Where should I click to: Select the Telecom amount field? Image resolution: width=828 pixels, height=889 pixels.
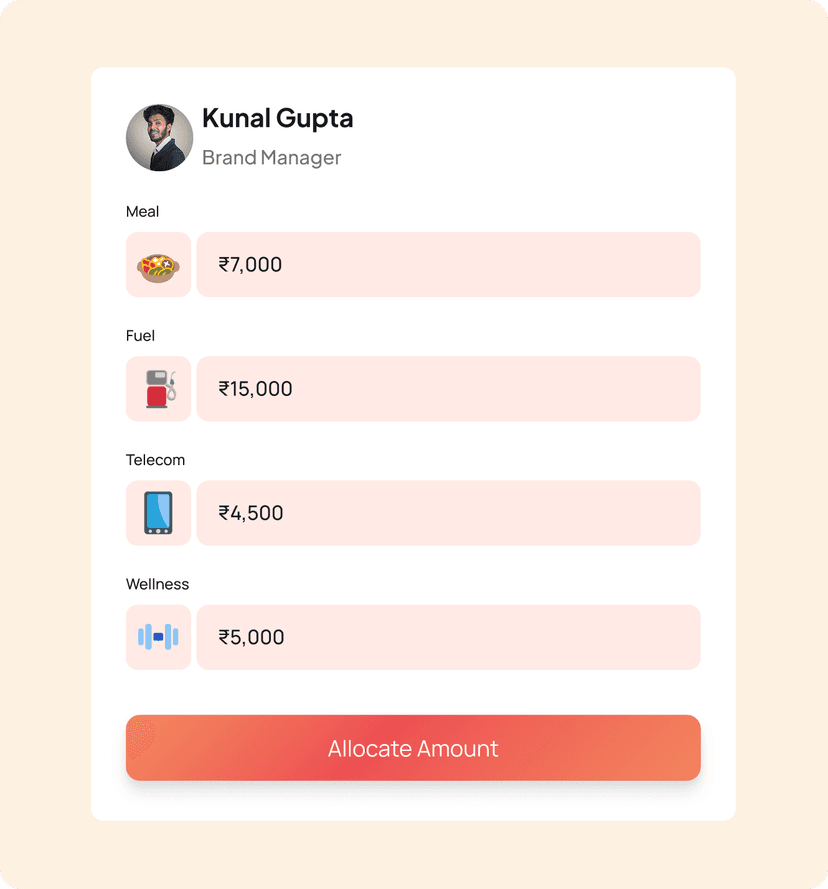point(448,513)
